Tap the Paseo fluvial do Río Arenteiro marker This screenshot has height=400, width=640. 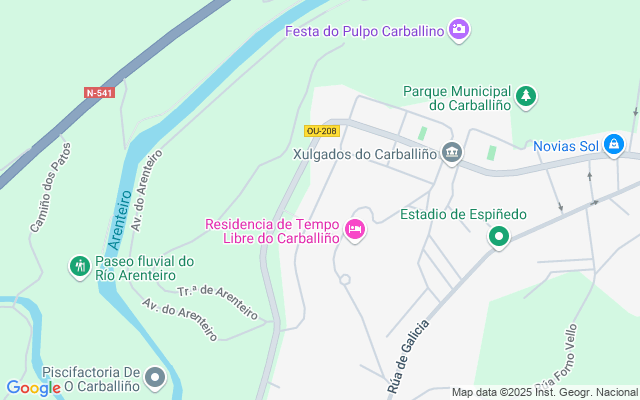click(x=80, y=267)
